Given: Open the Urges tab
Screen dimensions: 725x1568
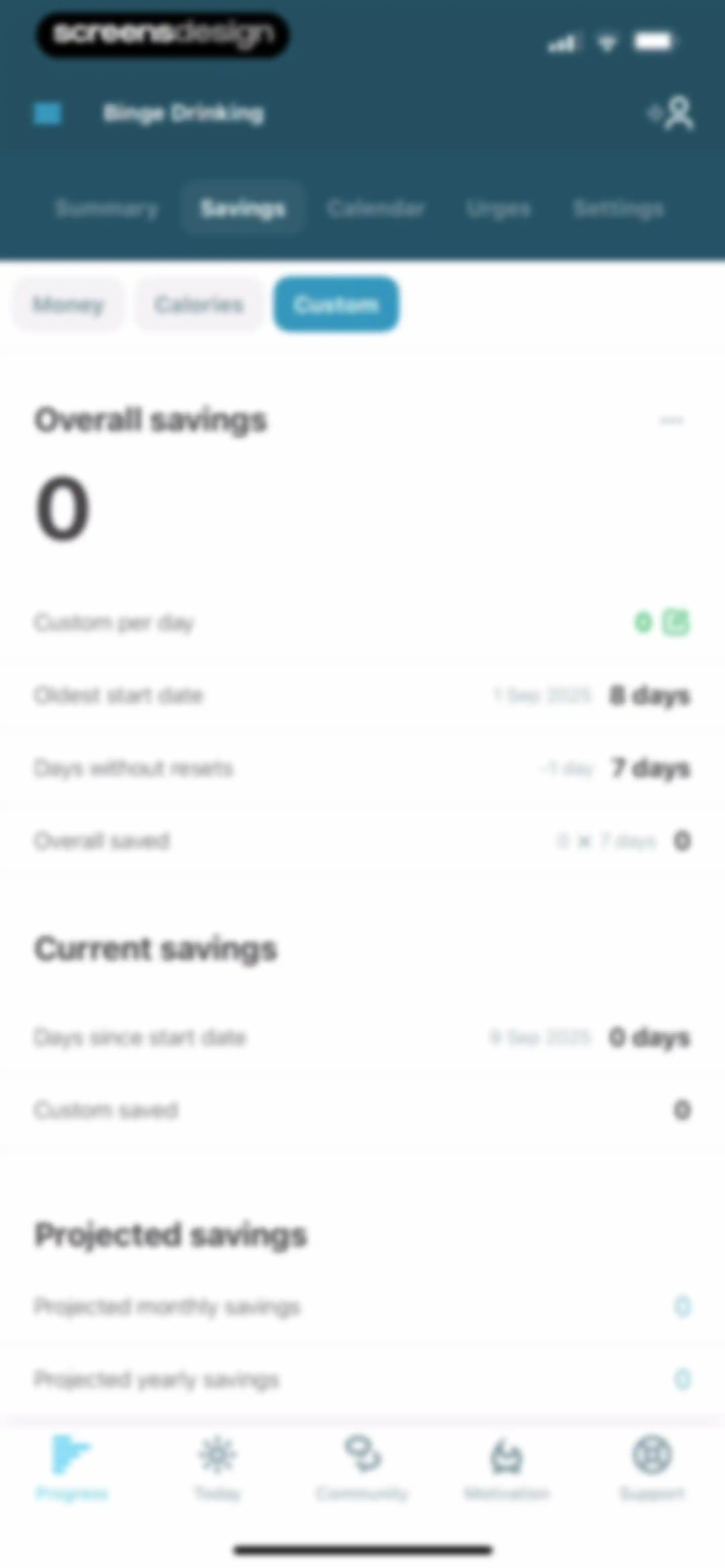Looking at the screenshot, I should [498, 209].
